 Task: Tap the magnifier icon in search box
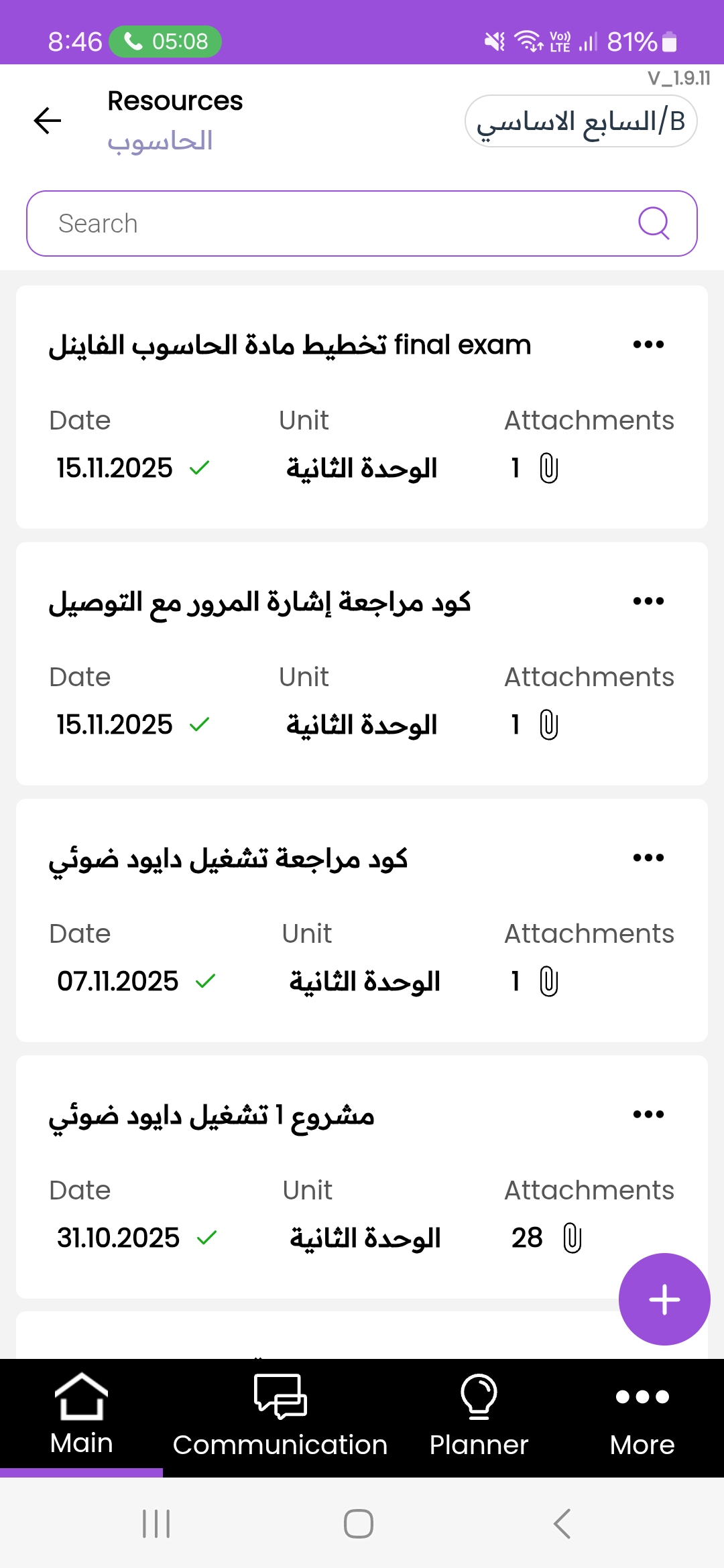tap(654, 223)
